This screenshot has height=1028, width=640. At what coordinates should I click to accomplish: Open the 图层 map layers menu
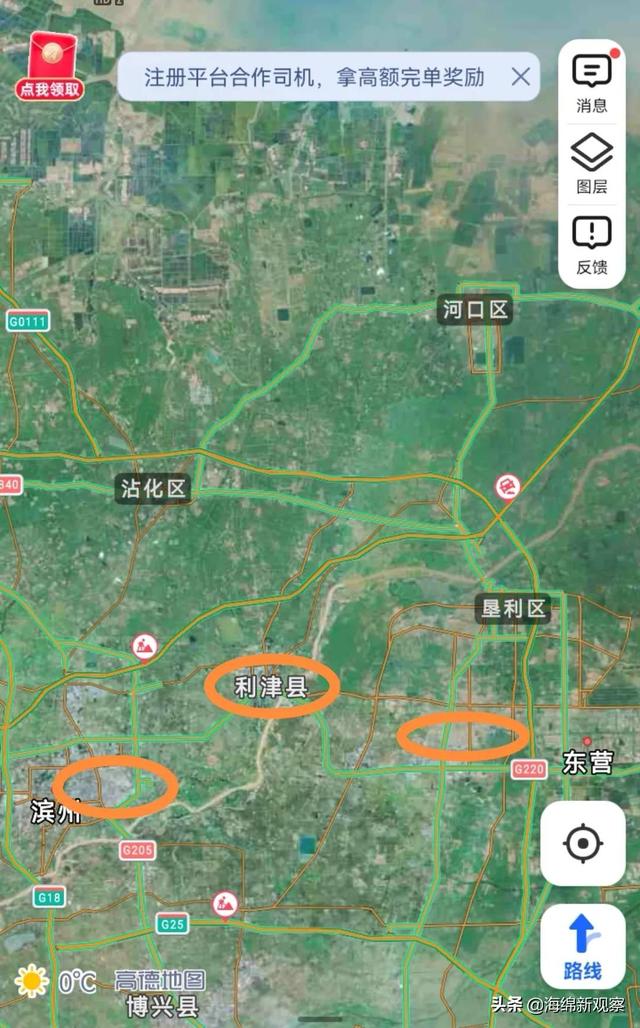point(591,164)
